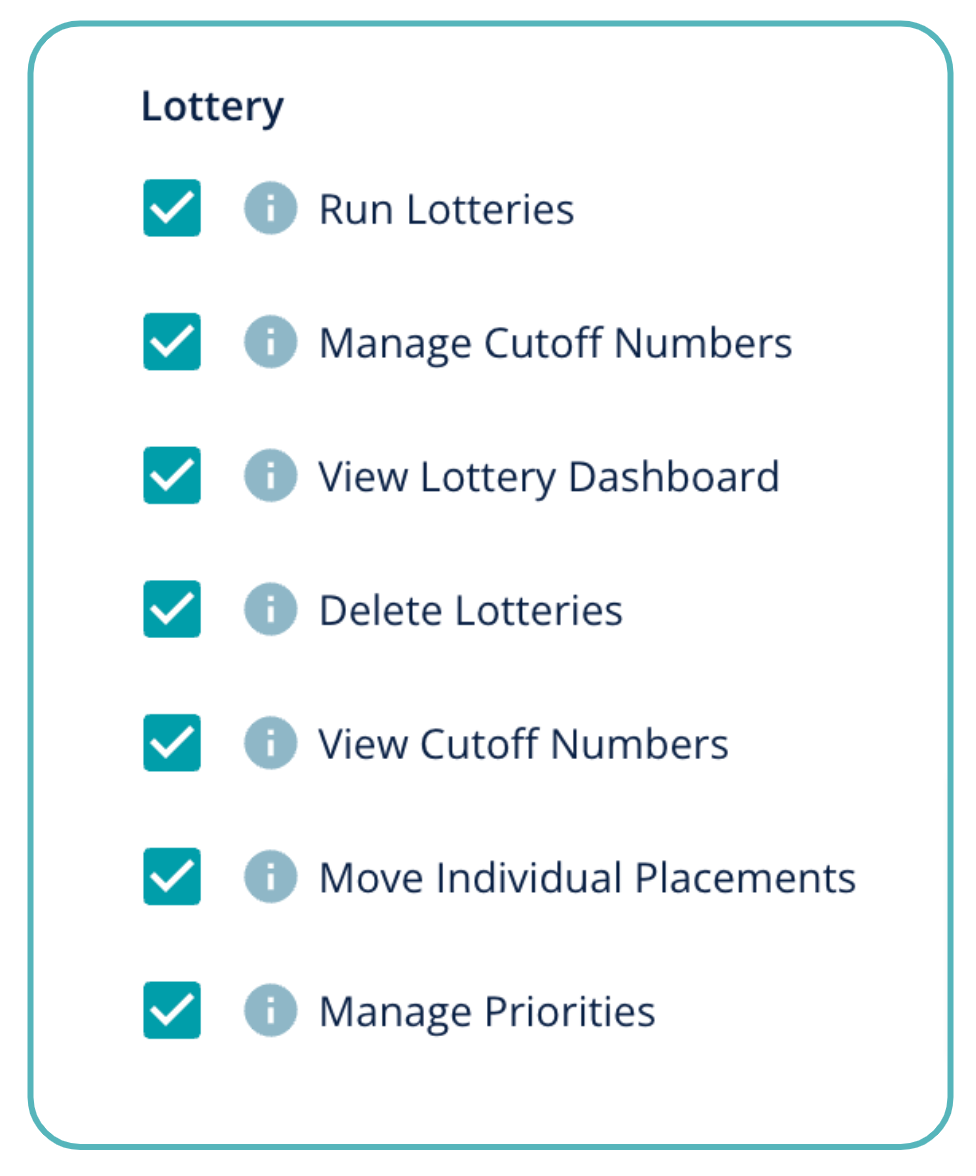Open the info icon beside Run Lotteries
Screen dimensions: 976x1176
[x=271, y=208]
